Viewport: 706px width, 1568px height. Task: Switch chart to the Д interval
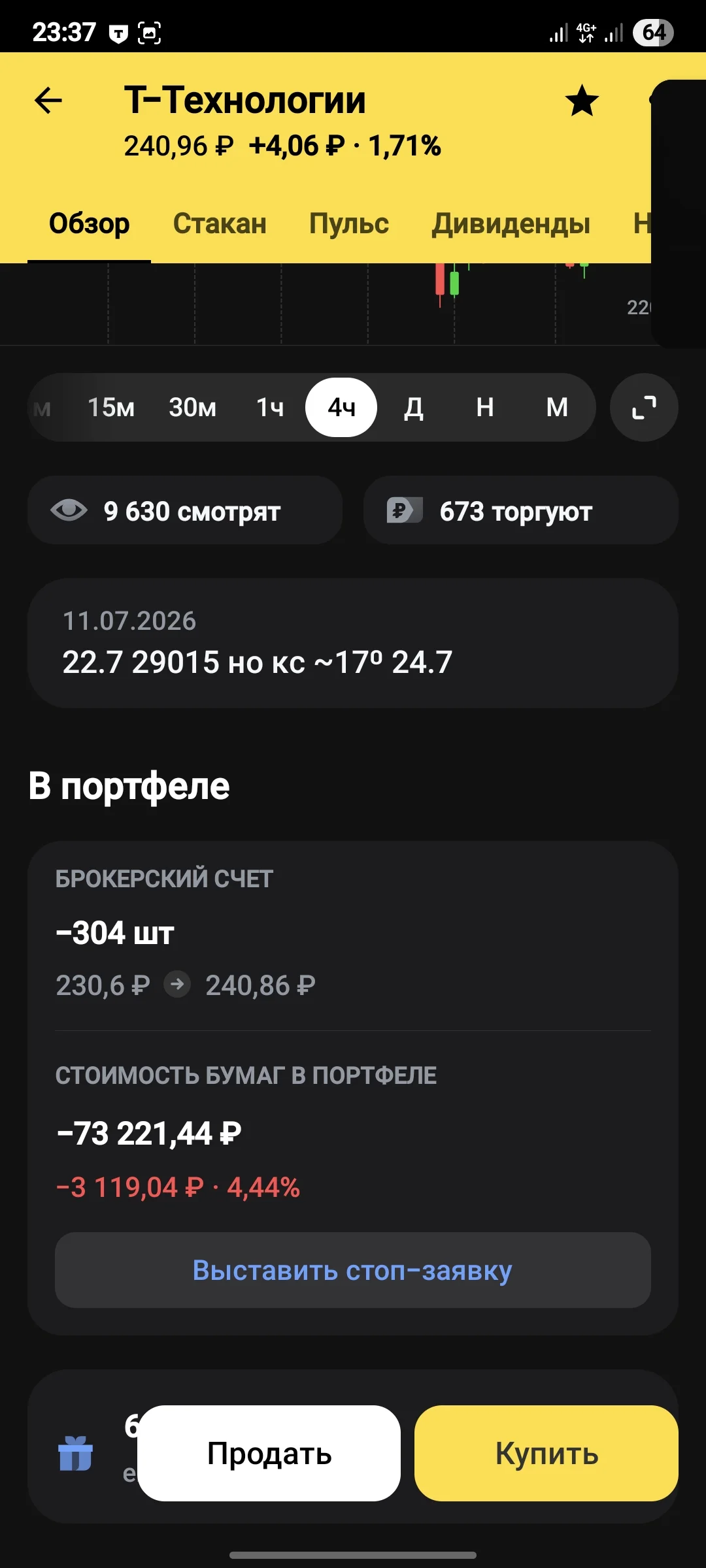413,407
